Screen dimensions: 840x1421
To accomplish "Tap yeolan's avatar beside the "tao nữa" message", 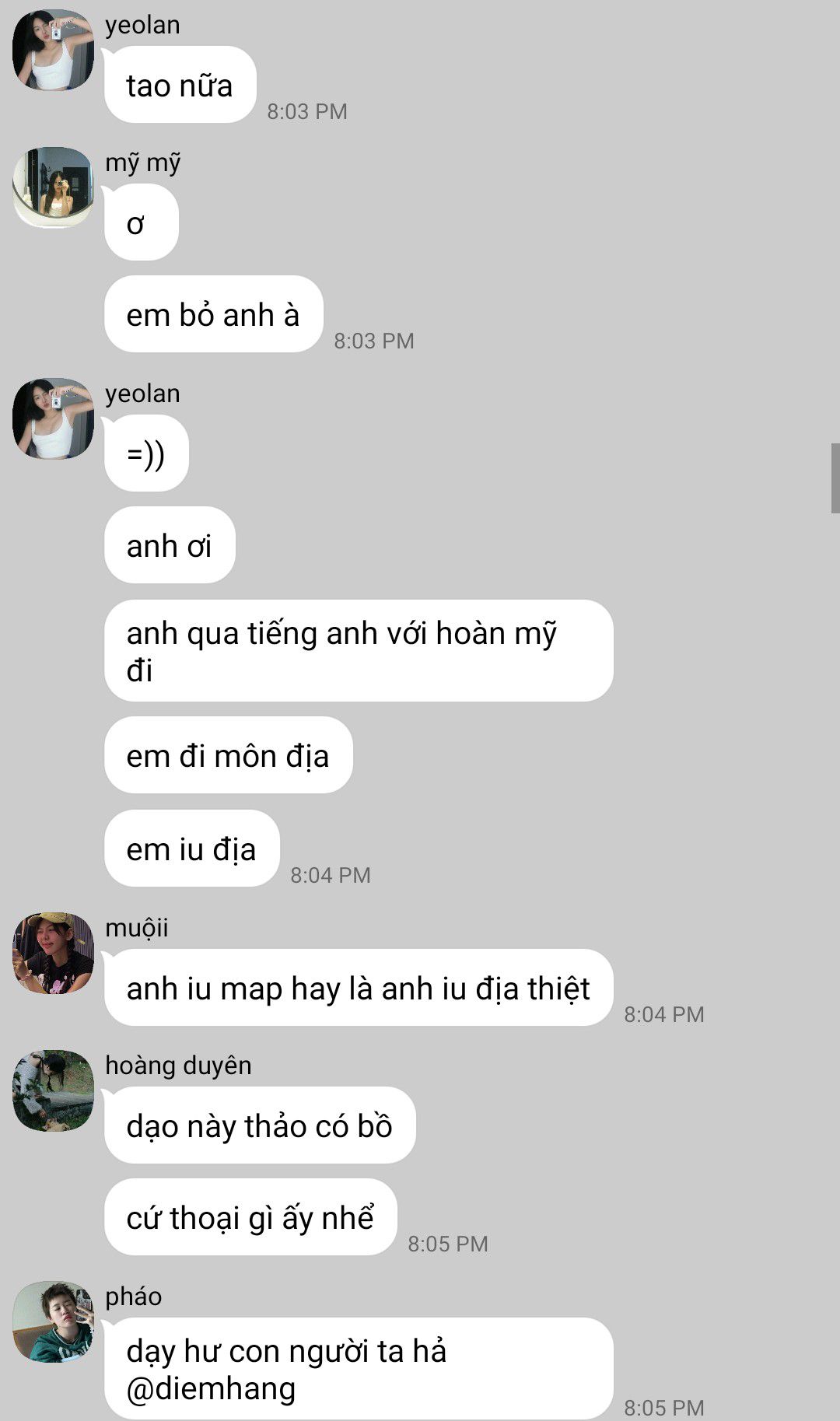I will coord(53,50).
